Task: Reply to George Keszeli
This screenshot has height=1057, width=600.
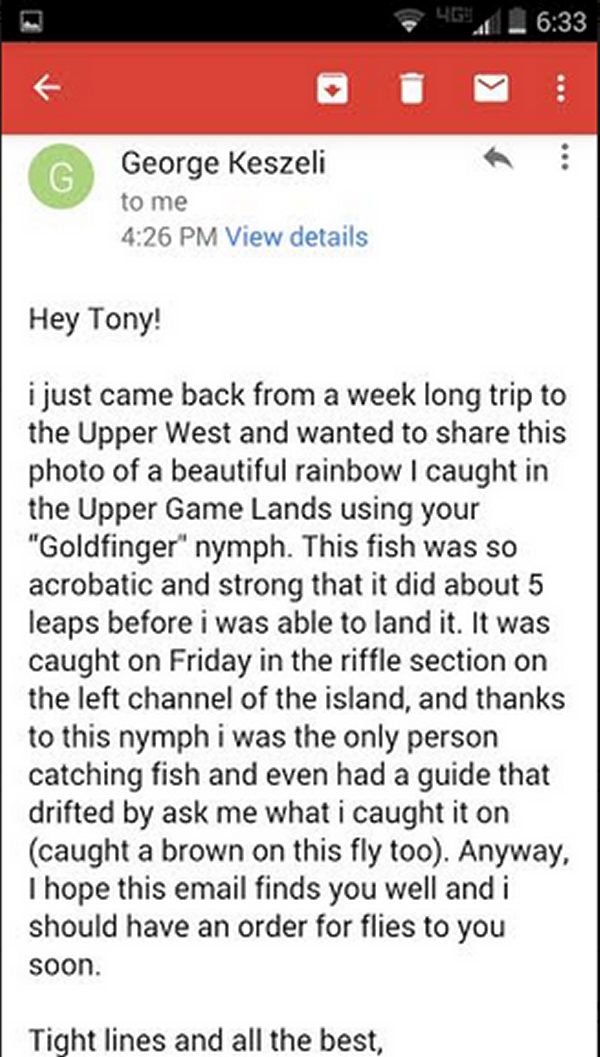Action: [497, 158]
